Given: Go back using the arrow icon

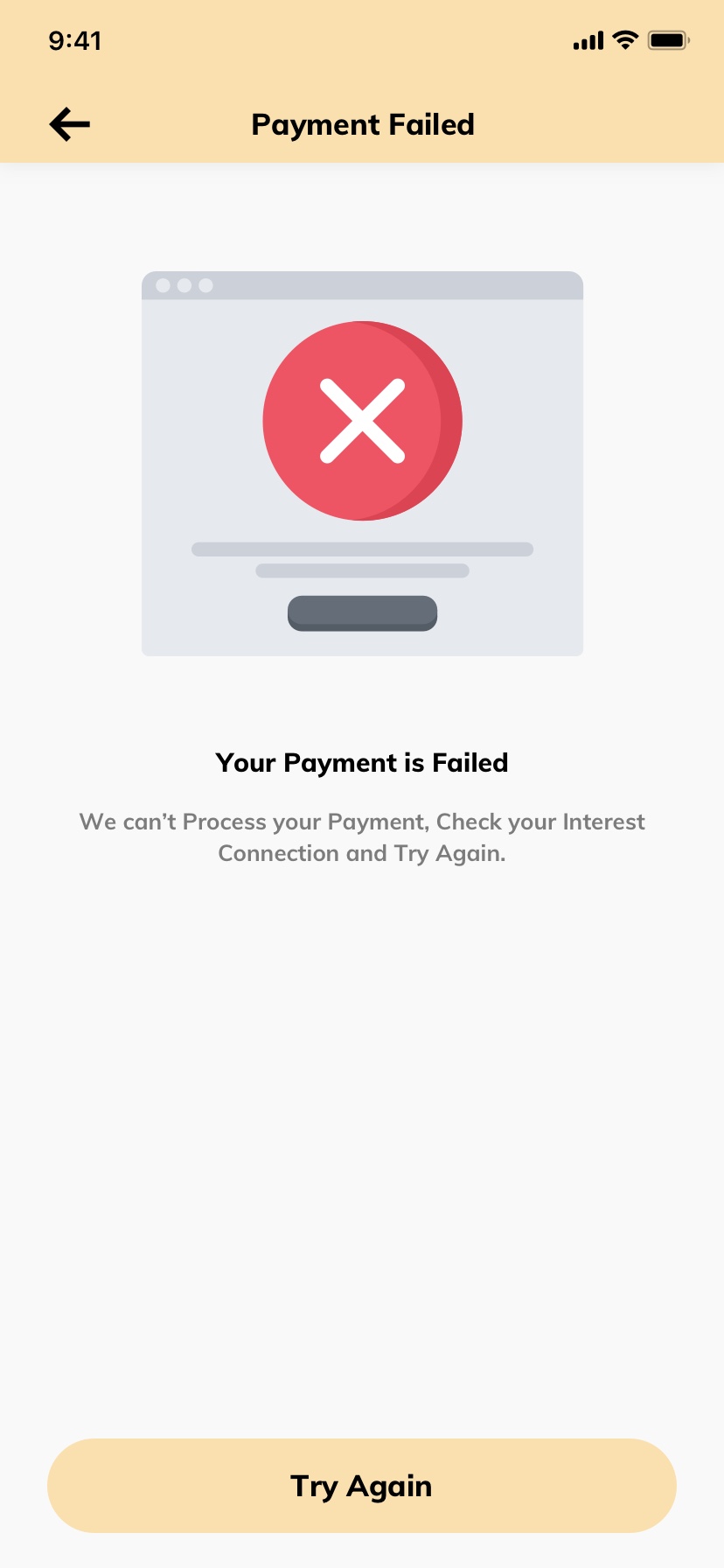Looking at the screenshot, I should [70, 124].
